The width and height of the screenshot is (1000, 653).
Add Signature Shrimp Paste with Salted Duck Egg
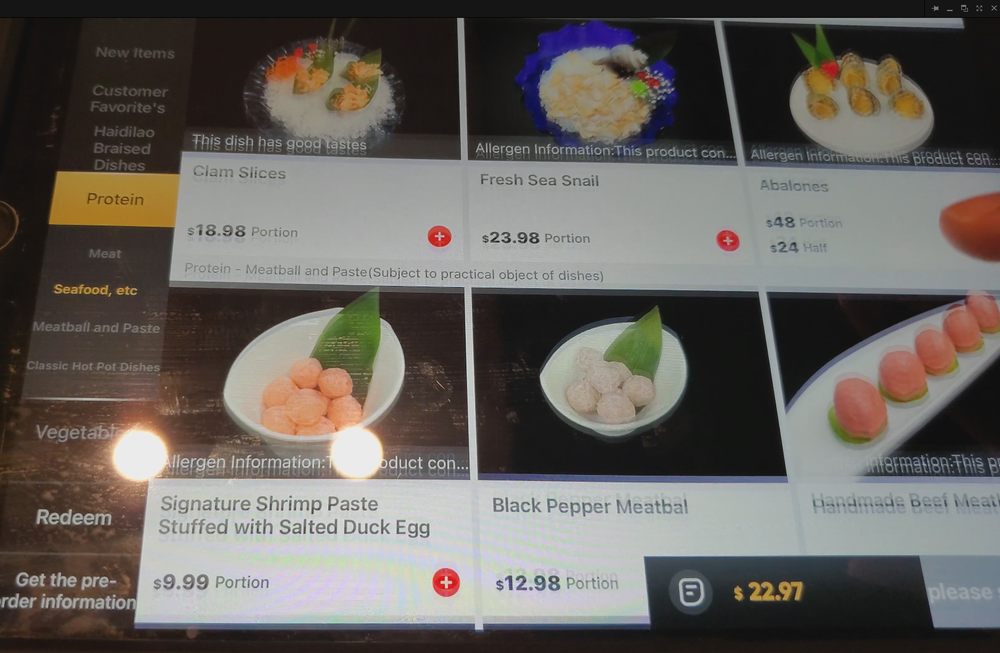click(x=446, y=582)
